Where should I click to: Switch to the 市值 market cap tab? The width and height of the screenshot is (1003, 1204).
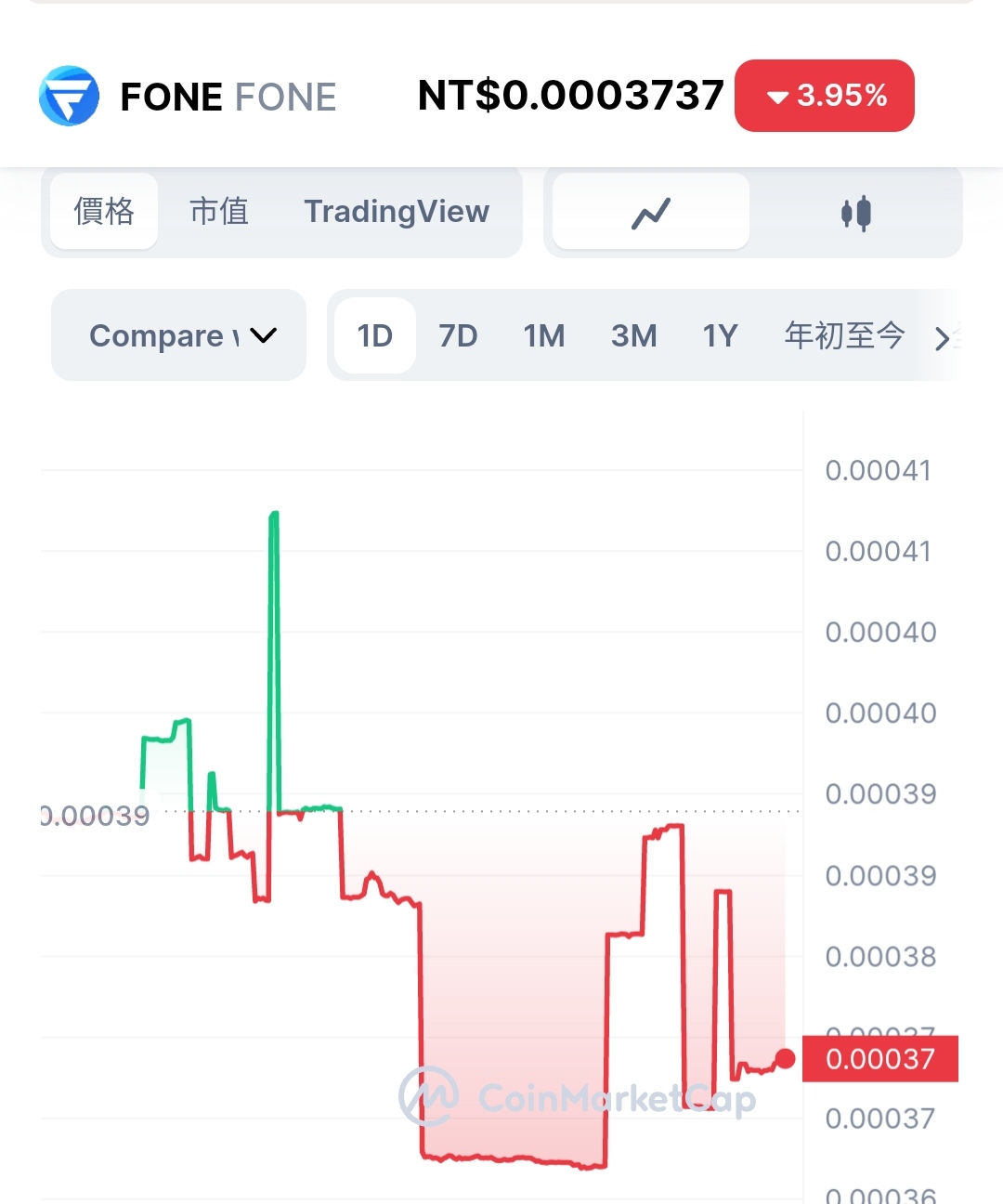[x=219, y=211]
